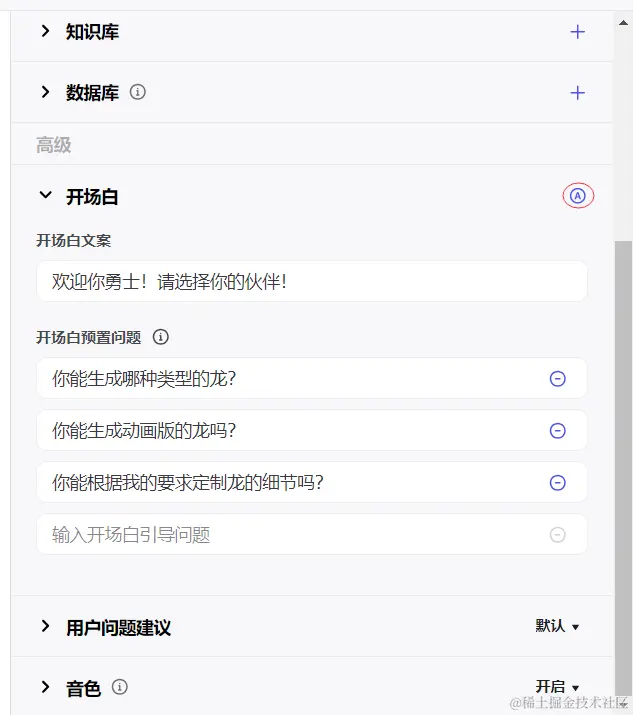Remove question 你能生成哪种类型的龙?
633x715 pixels.
point(558,379)
